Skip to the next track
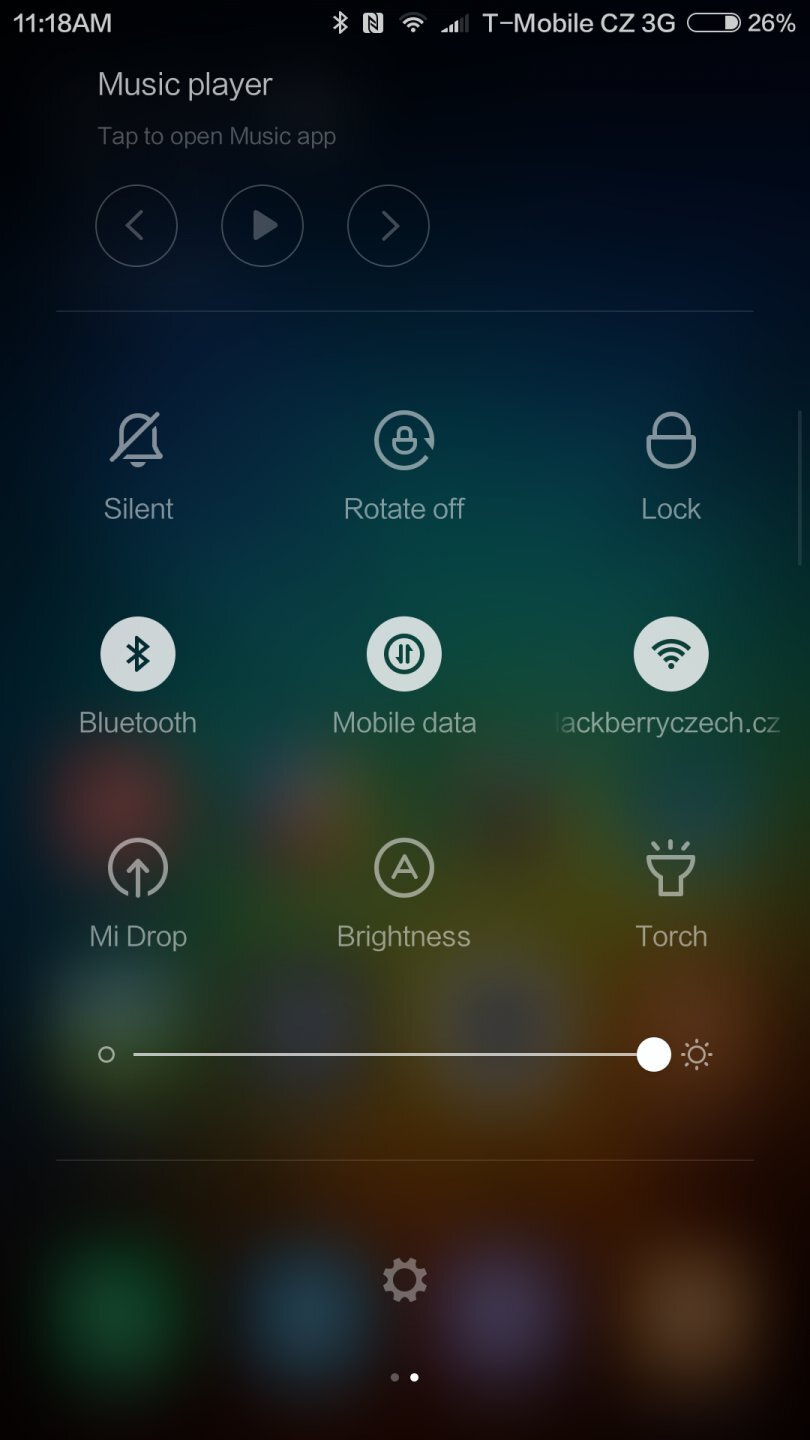 (388, 226)
